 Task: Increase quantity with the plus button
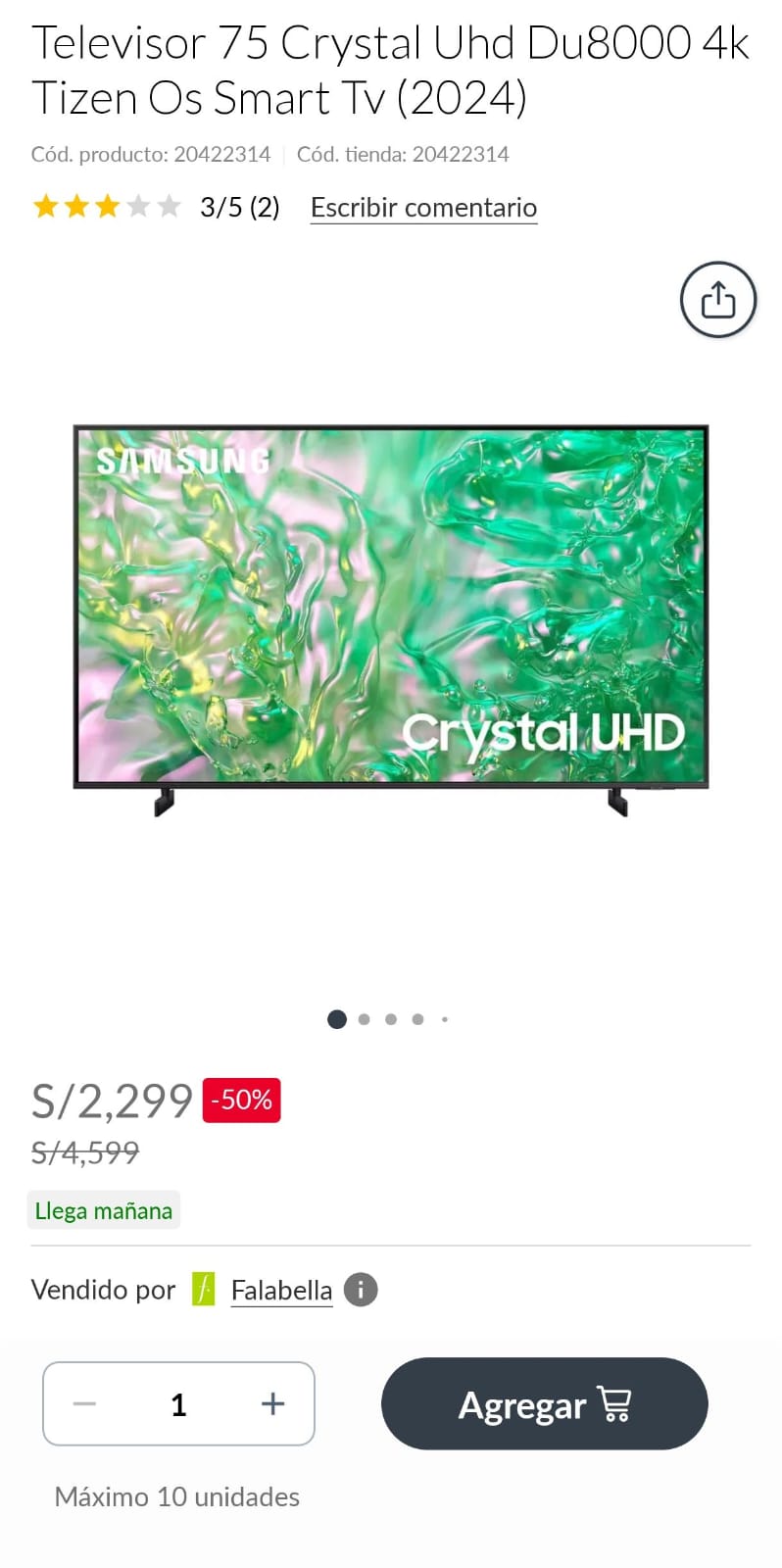click(x=272, y=1404)
